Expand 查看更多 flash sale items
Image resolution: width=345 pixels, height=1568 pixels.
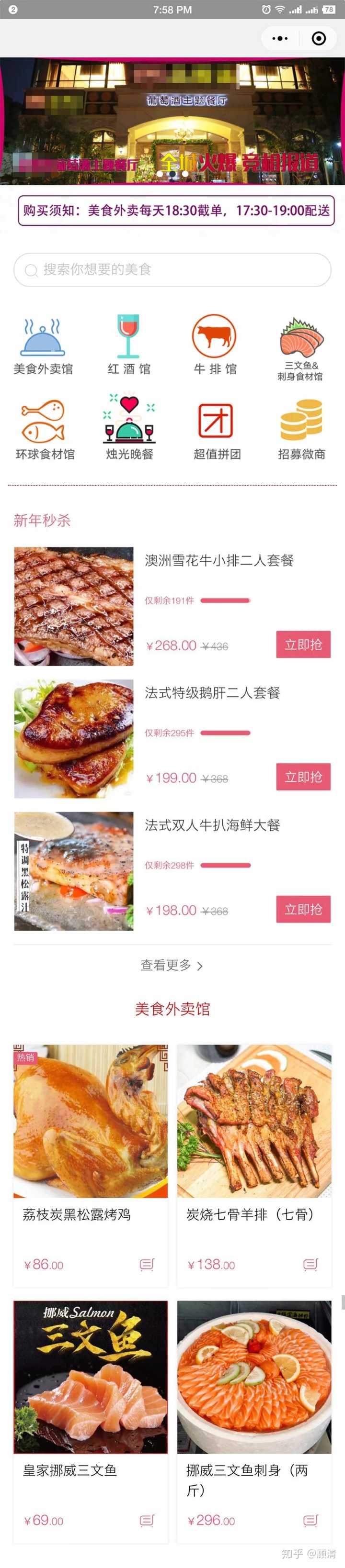[x=172, y=966]
